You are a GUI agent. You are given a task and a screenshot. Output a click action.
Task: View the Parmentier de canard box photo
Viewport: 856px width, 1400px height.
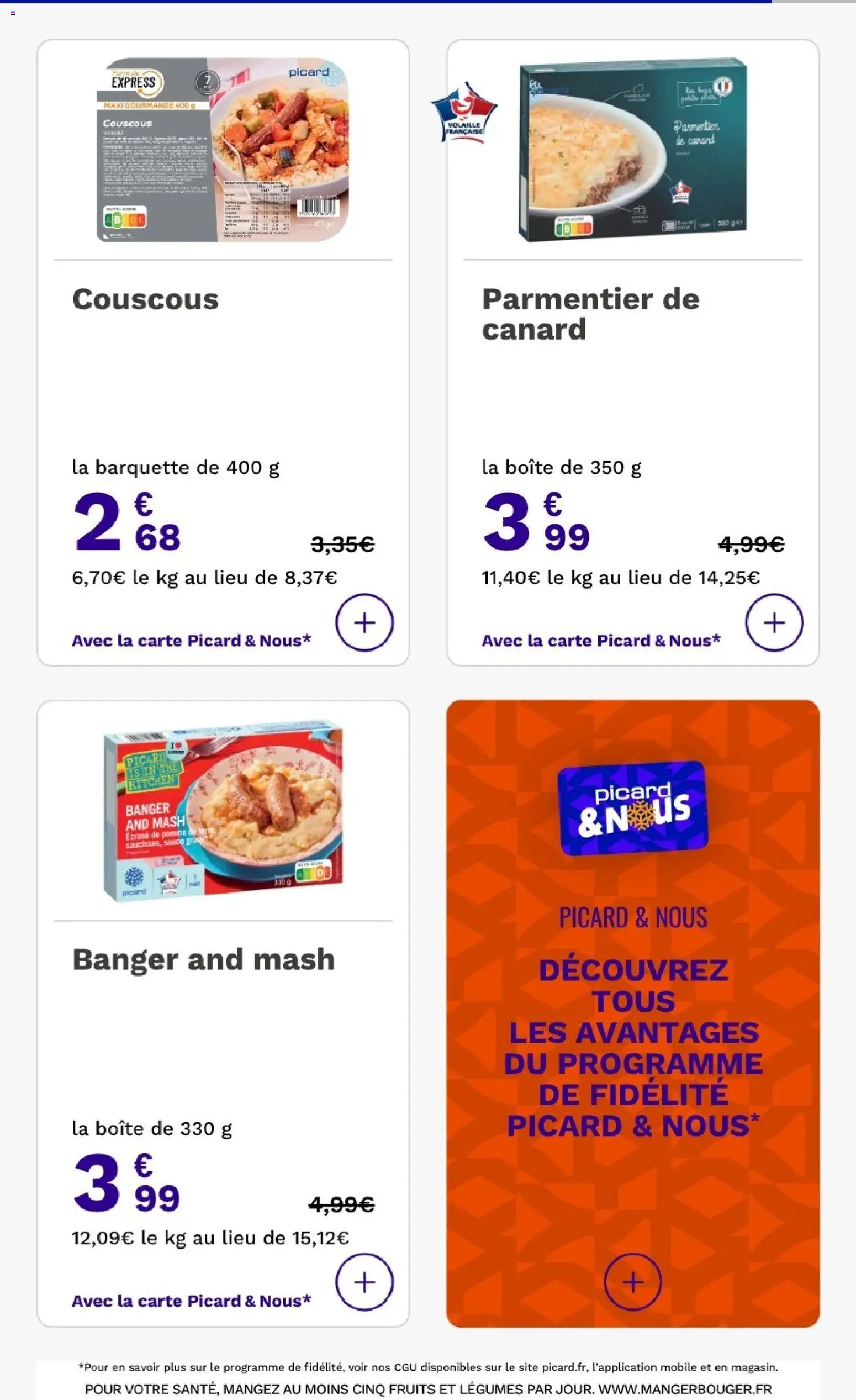[631, 151]
